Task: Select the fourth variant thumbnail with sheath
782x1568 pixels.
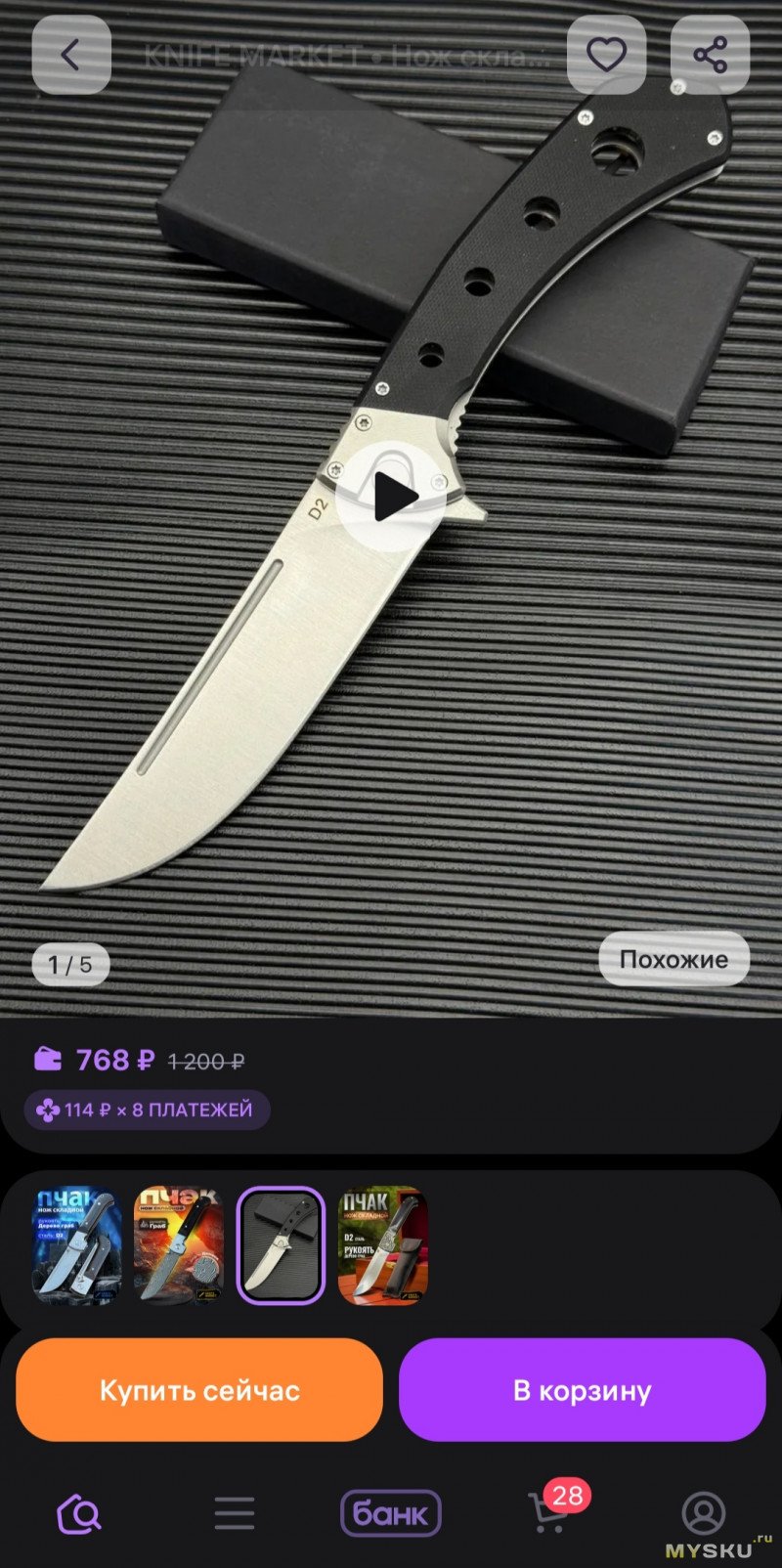Action: 382,1245
